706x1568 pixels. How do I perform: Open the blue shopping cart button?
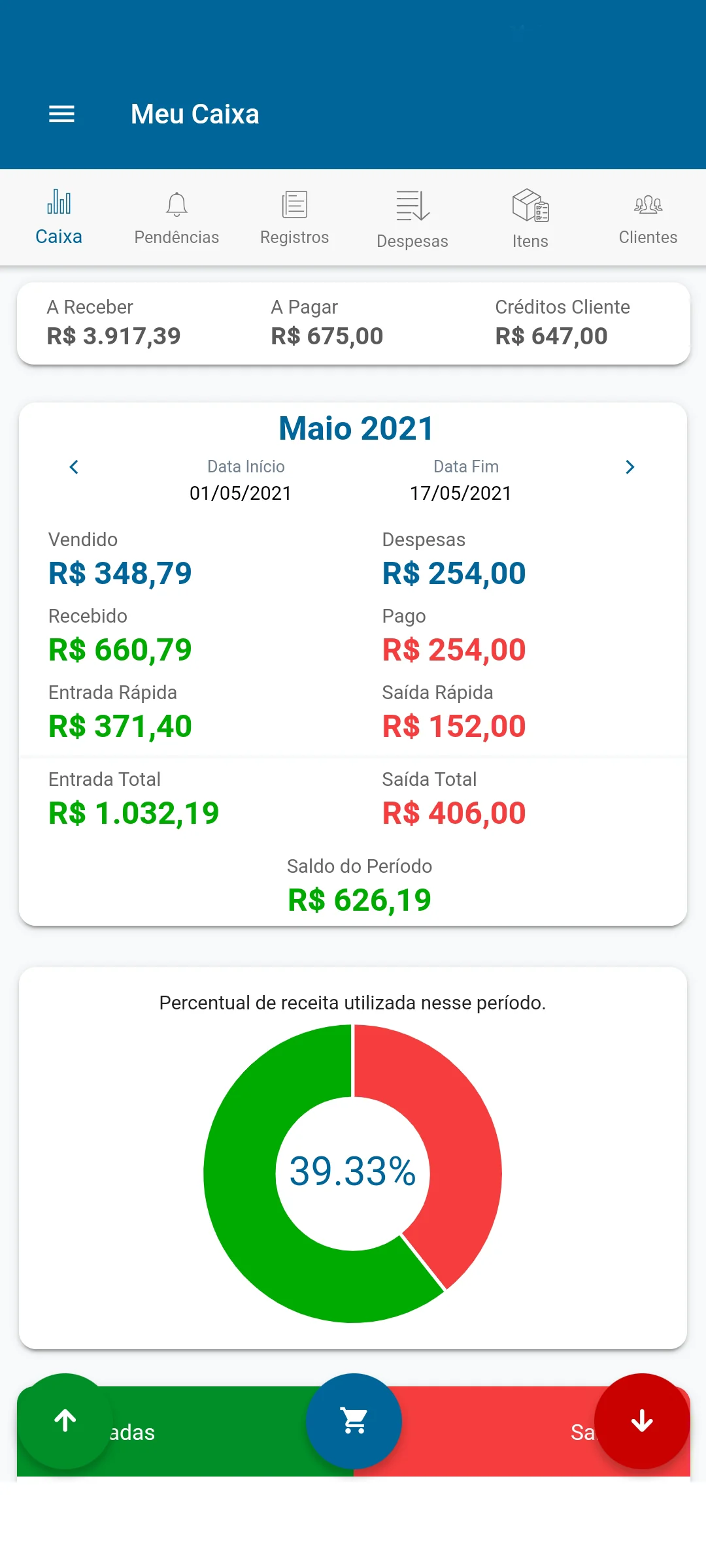(354, 1421)
